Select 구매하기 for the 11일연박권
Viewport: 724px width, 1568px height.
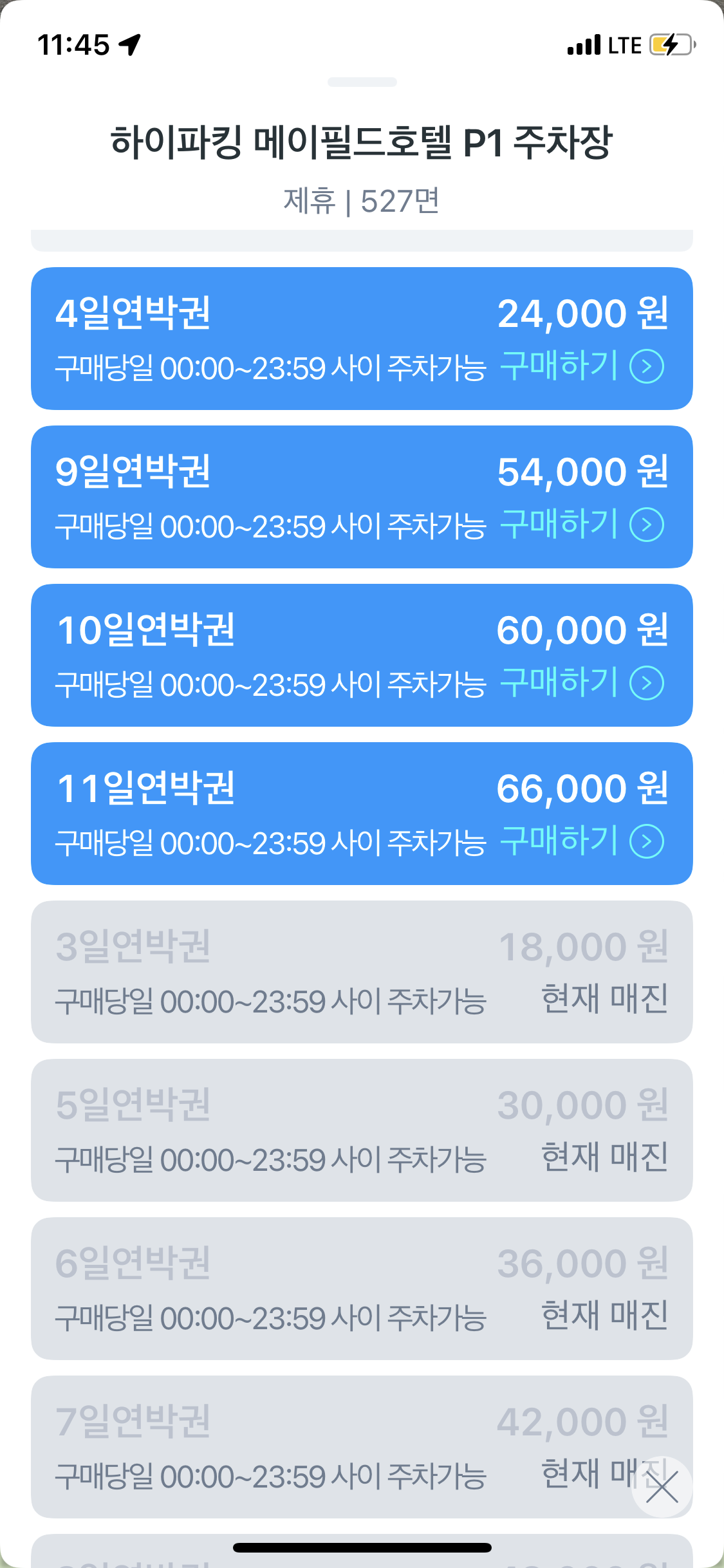click(x=582, y=841)
